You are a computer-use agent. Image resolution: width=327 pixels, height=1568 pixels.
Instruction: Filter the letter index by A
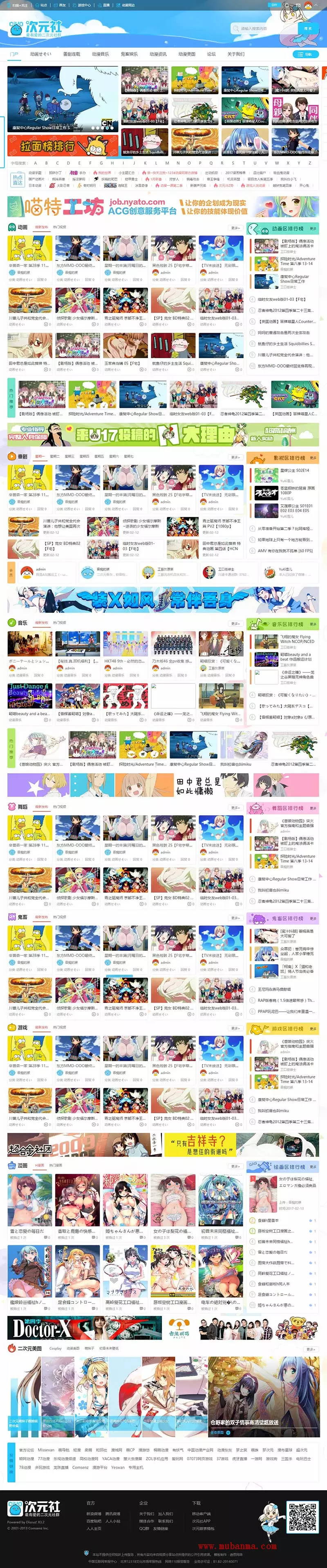click(35, 163)
